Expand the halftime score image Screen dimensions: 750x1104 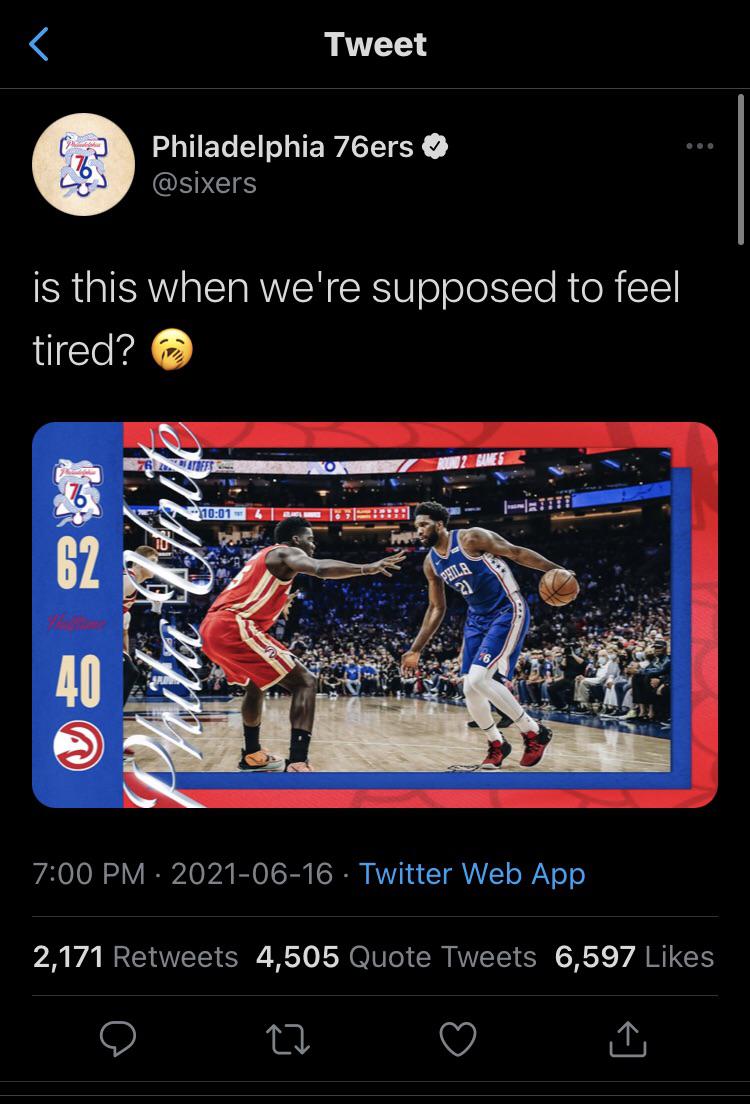[x=375, y=614]
